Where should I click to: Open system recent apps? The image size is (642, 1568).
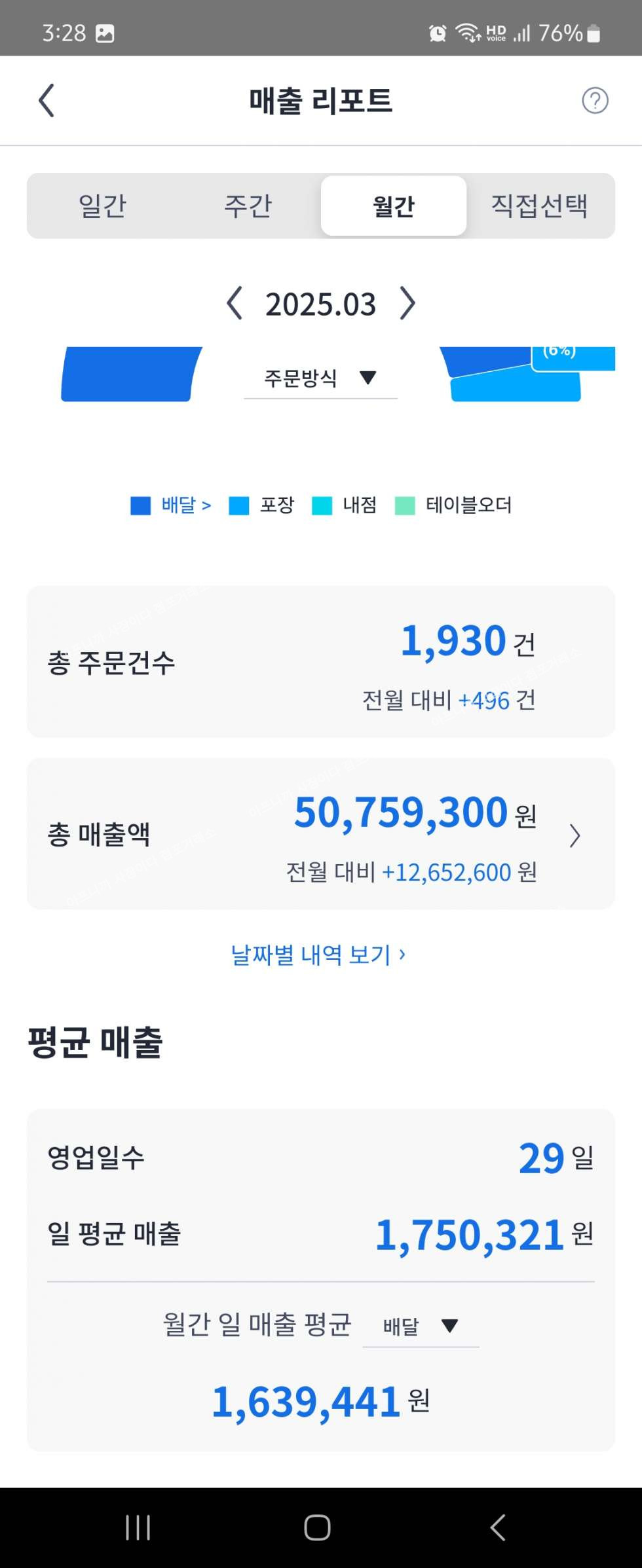[138, 1527]
